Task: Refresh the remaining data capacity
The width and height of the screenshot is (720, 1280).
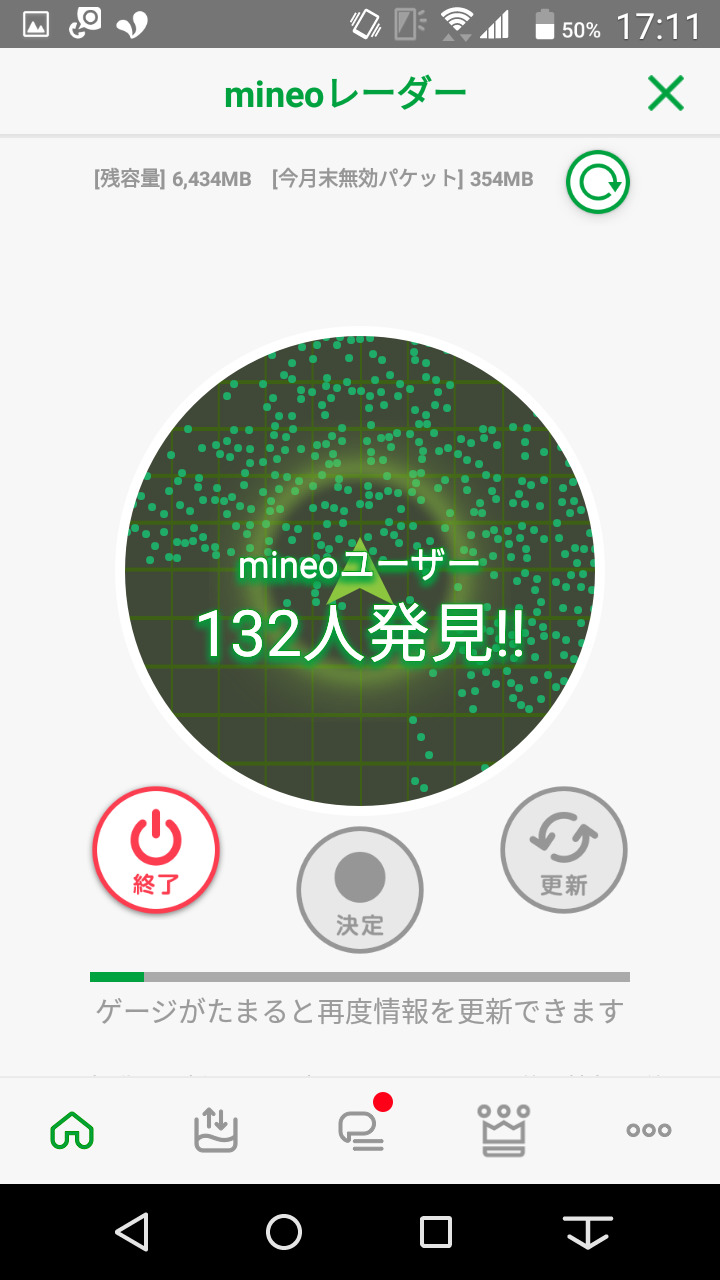Action: pyautogui.click(x=598, y=183)
